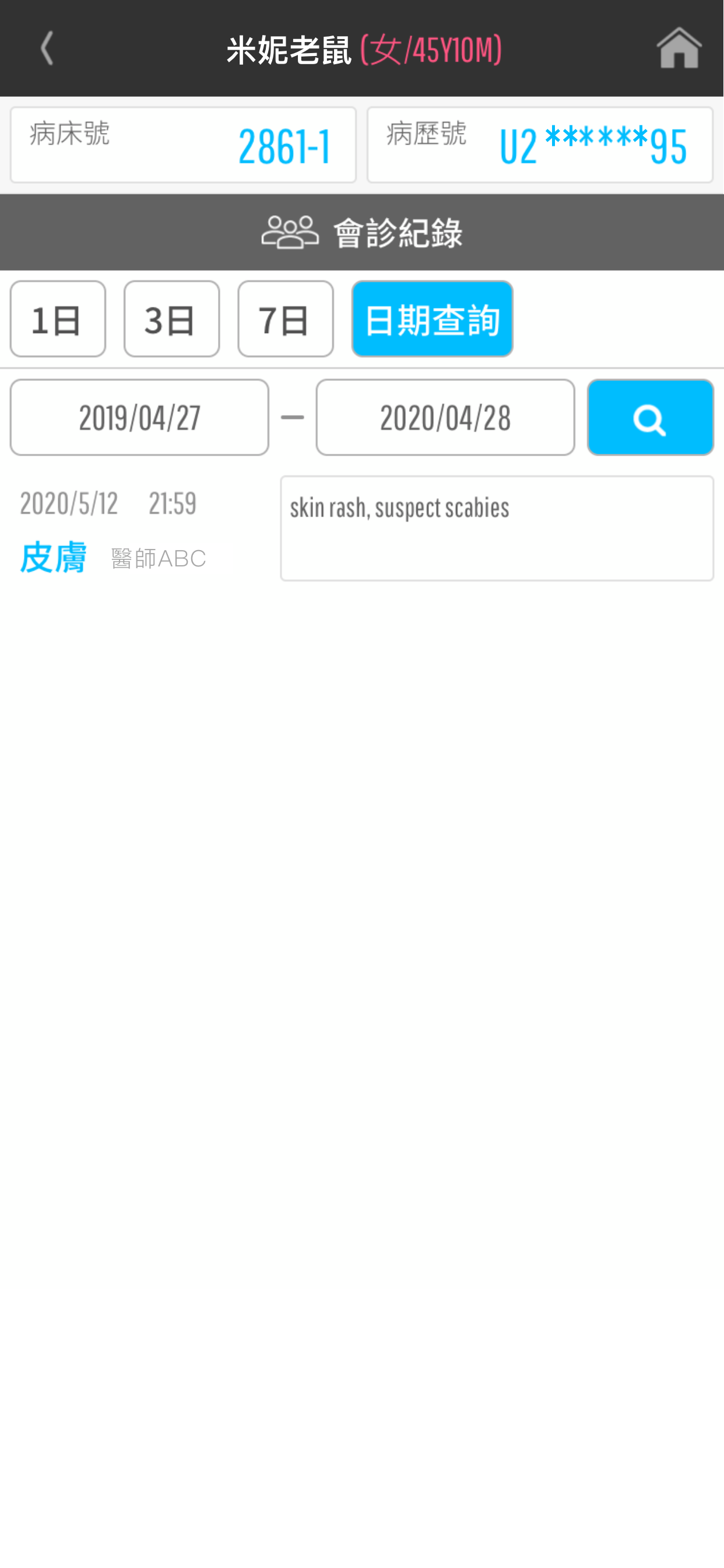
Task: Tap the magnifier search icon
Action: point(650,418)
